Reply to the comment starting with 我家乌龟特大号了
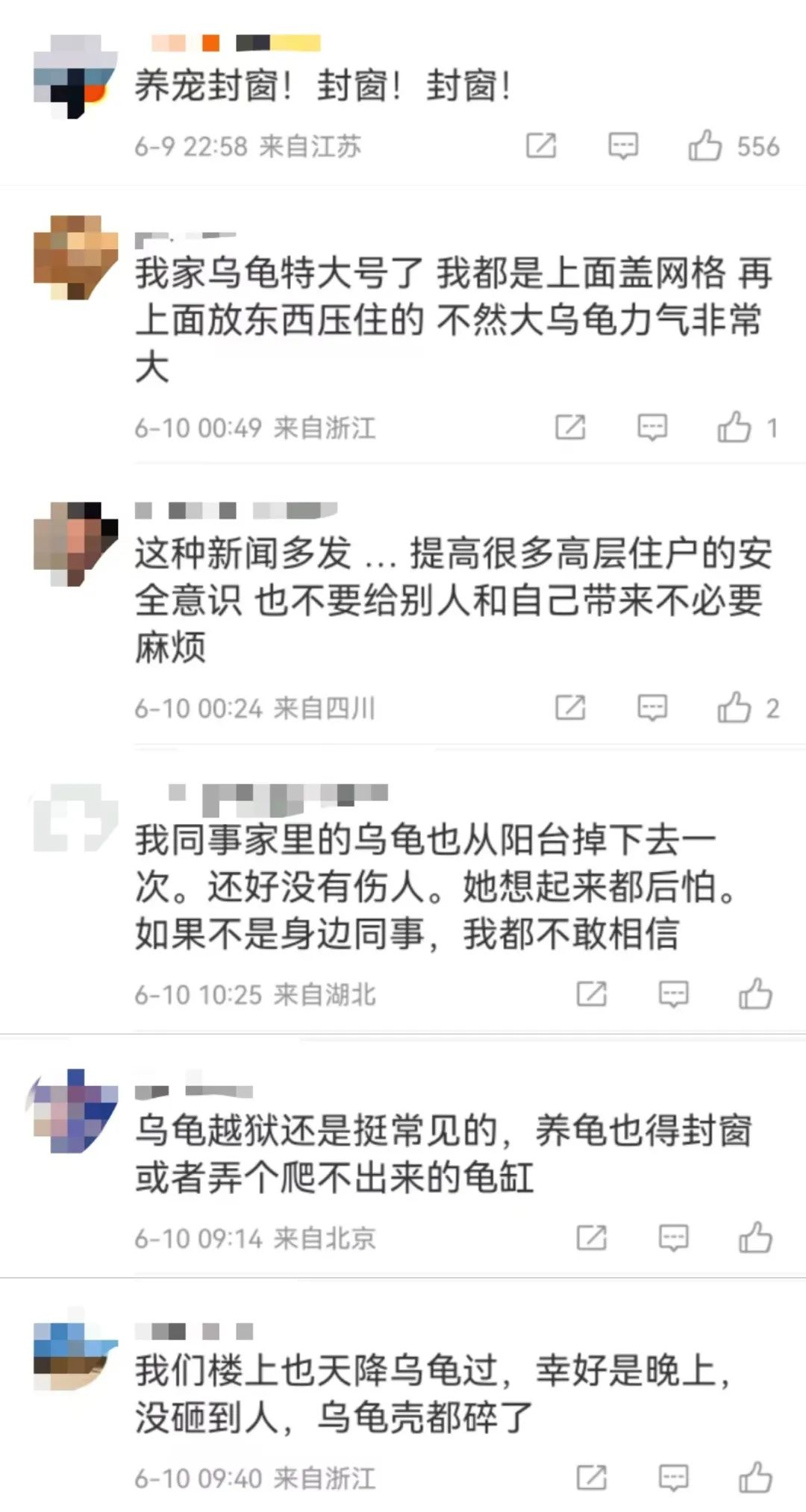 (x=652, y=427)
